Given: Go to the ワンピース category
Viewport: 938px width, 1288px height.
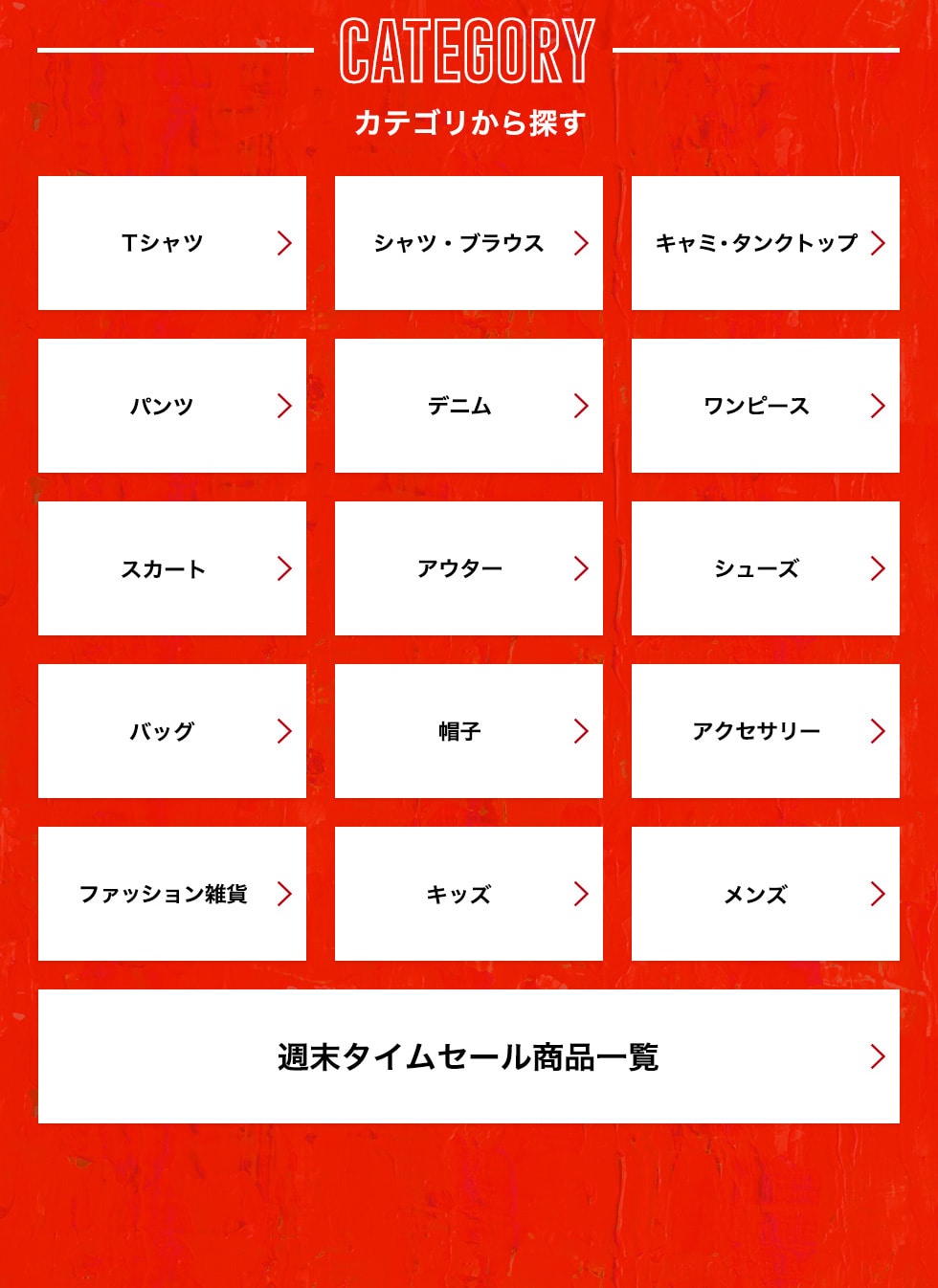Looking at the screenshot, I should pos(766,406).
